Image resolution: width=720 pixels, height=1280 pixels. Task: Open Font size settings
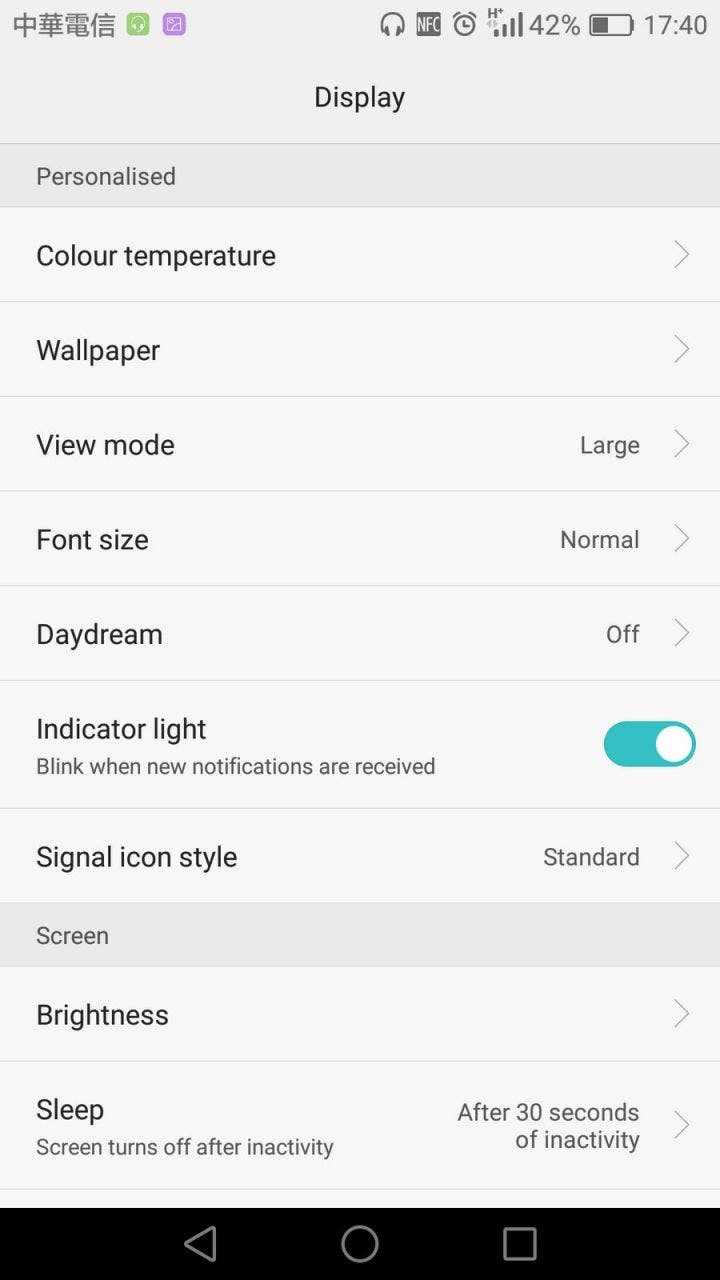(x=360, y=539)
